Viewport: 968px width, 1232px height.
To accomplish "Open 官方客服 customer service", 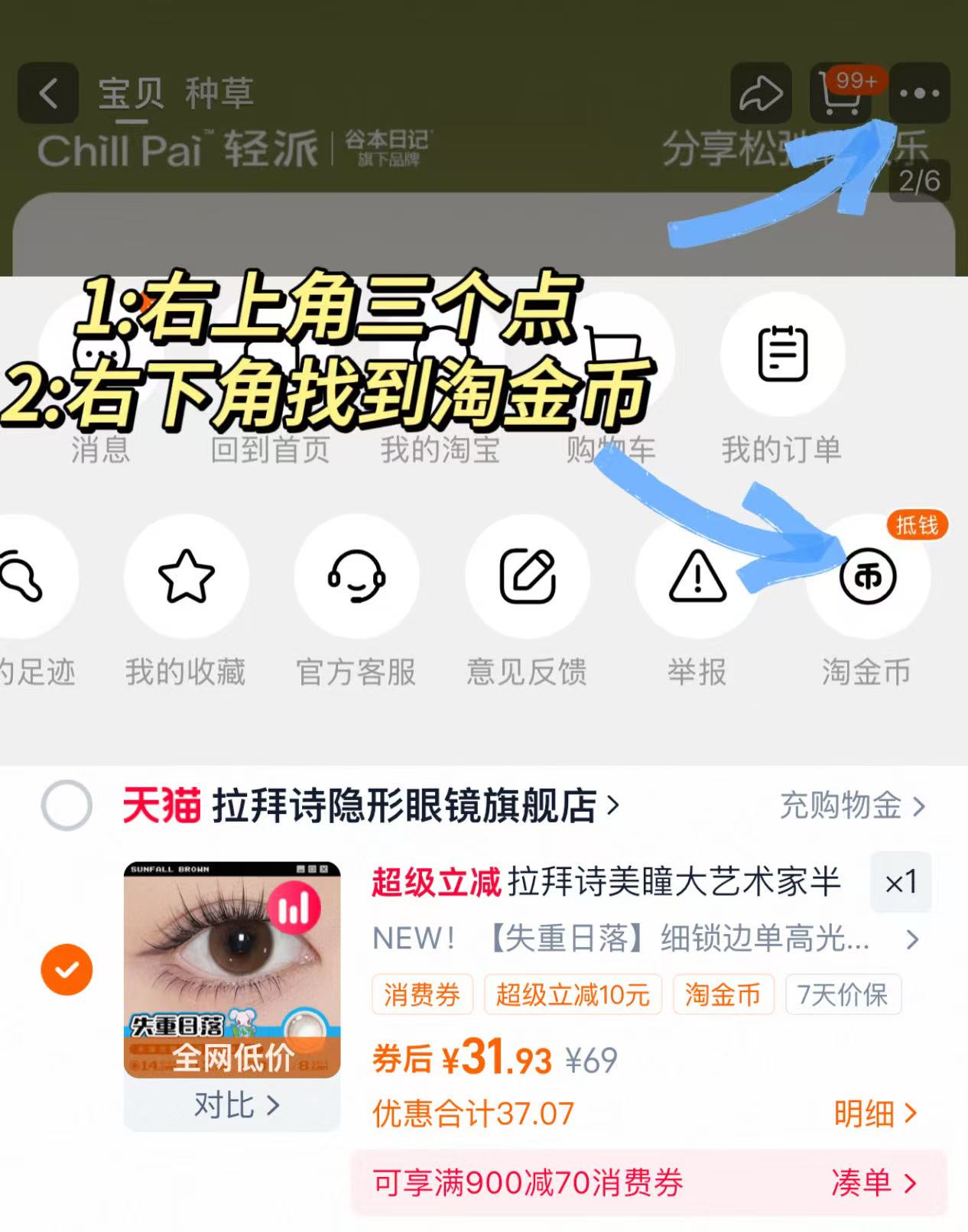I will (x=356, y=579).
